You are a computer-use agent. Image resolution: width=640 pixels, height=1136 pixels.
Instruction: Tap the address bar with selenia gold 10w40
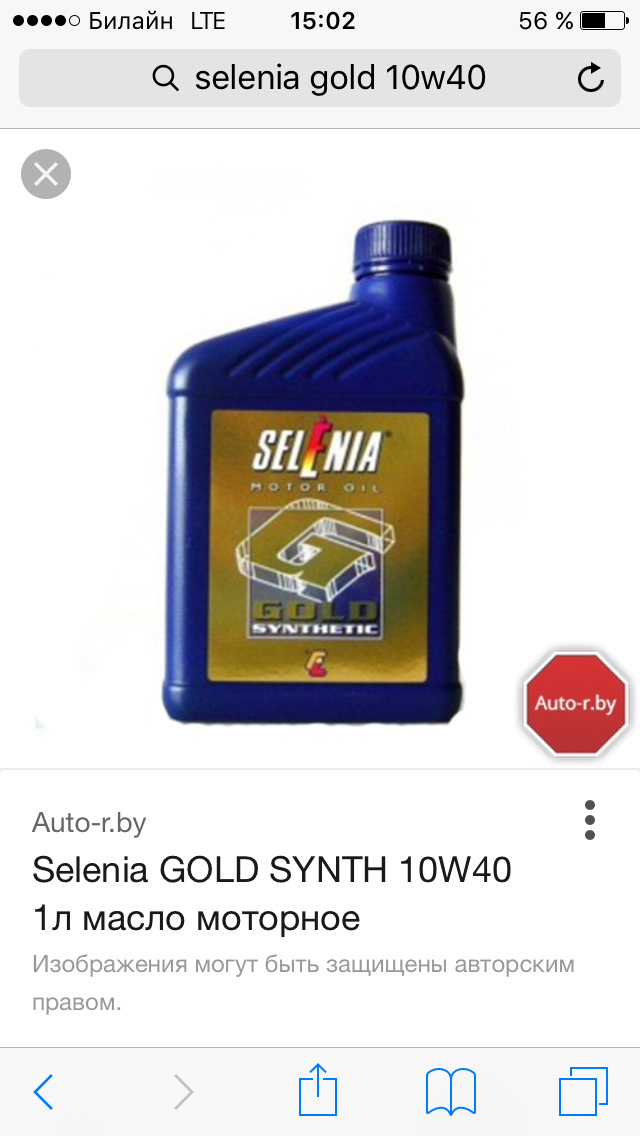pyautogui.click(x=320, y=78)
